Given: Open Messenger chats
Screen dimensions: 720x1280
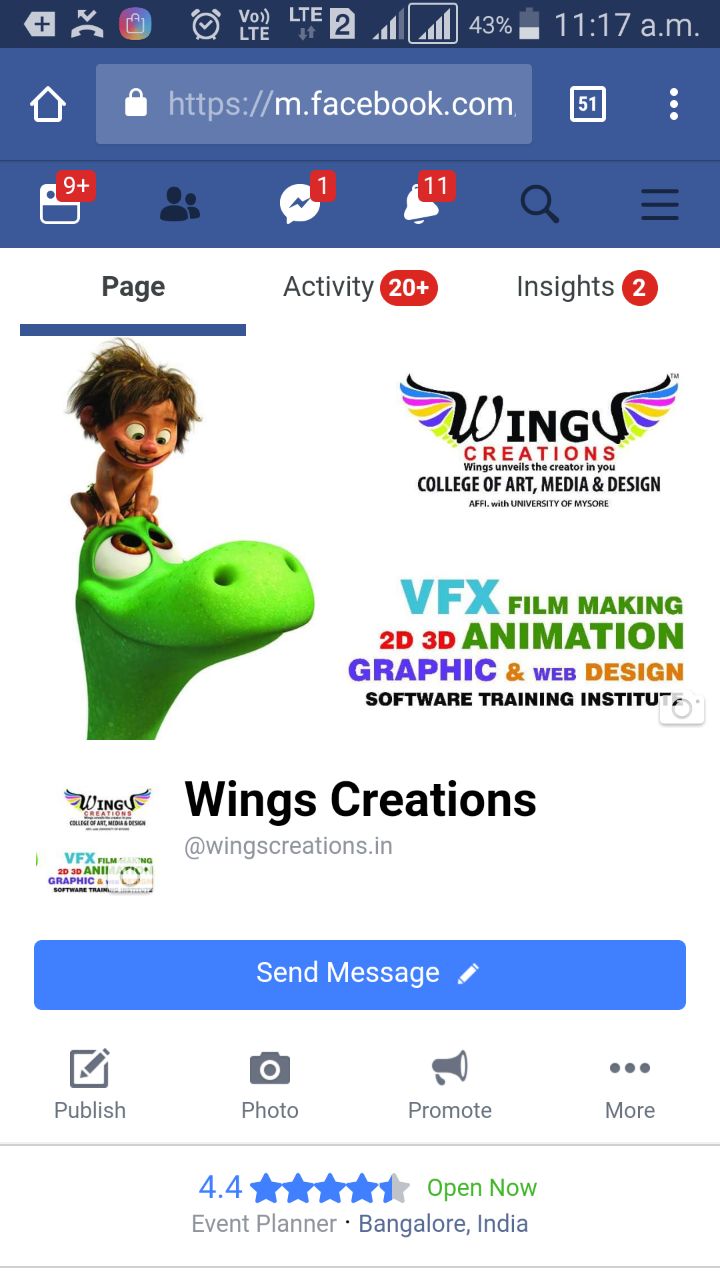Looking at the screenshot, I should point(300,205).
